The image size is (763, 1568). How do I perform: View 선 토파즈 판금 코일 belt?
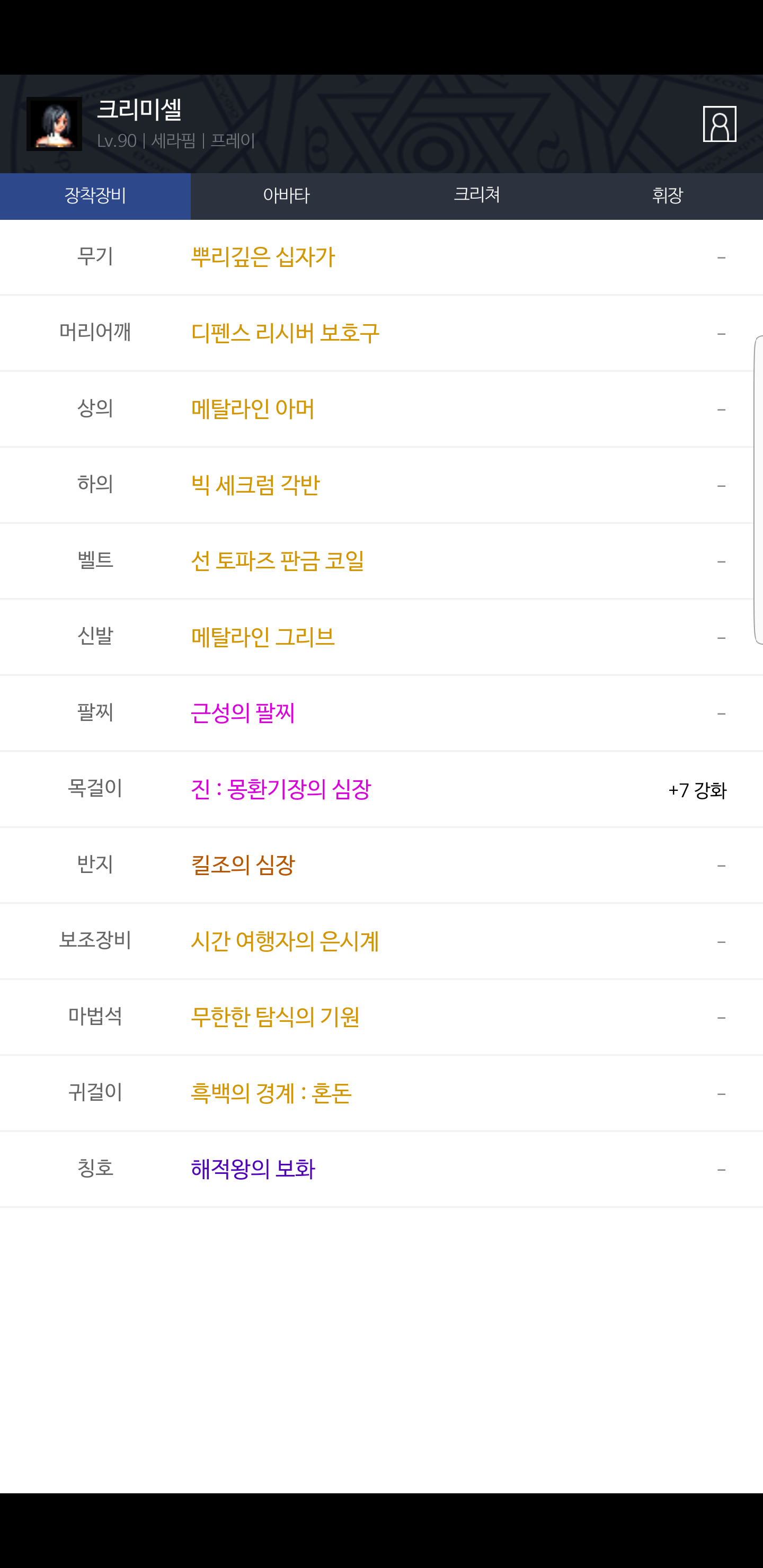[x=278, y=561]
